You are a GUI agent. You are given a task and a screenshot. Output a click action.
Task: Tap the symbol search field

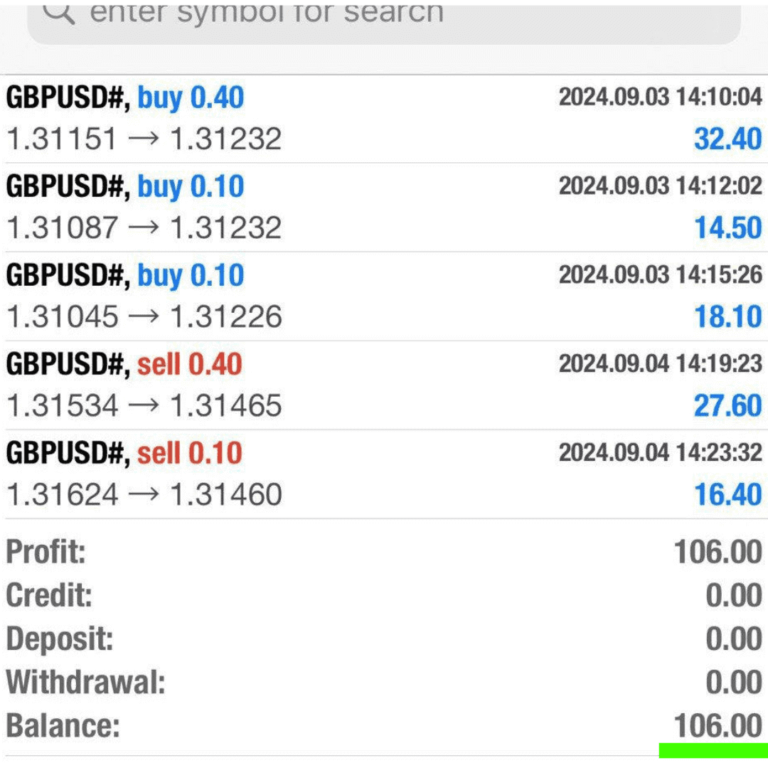click(x=384, y=18)
